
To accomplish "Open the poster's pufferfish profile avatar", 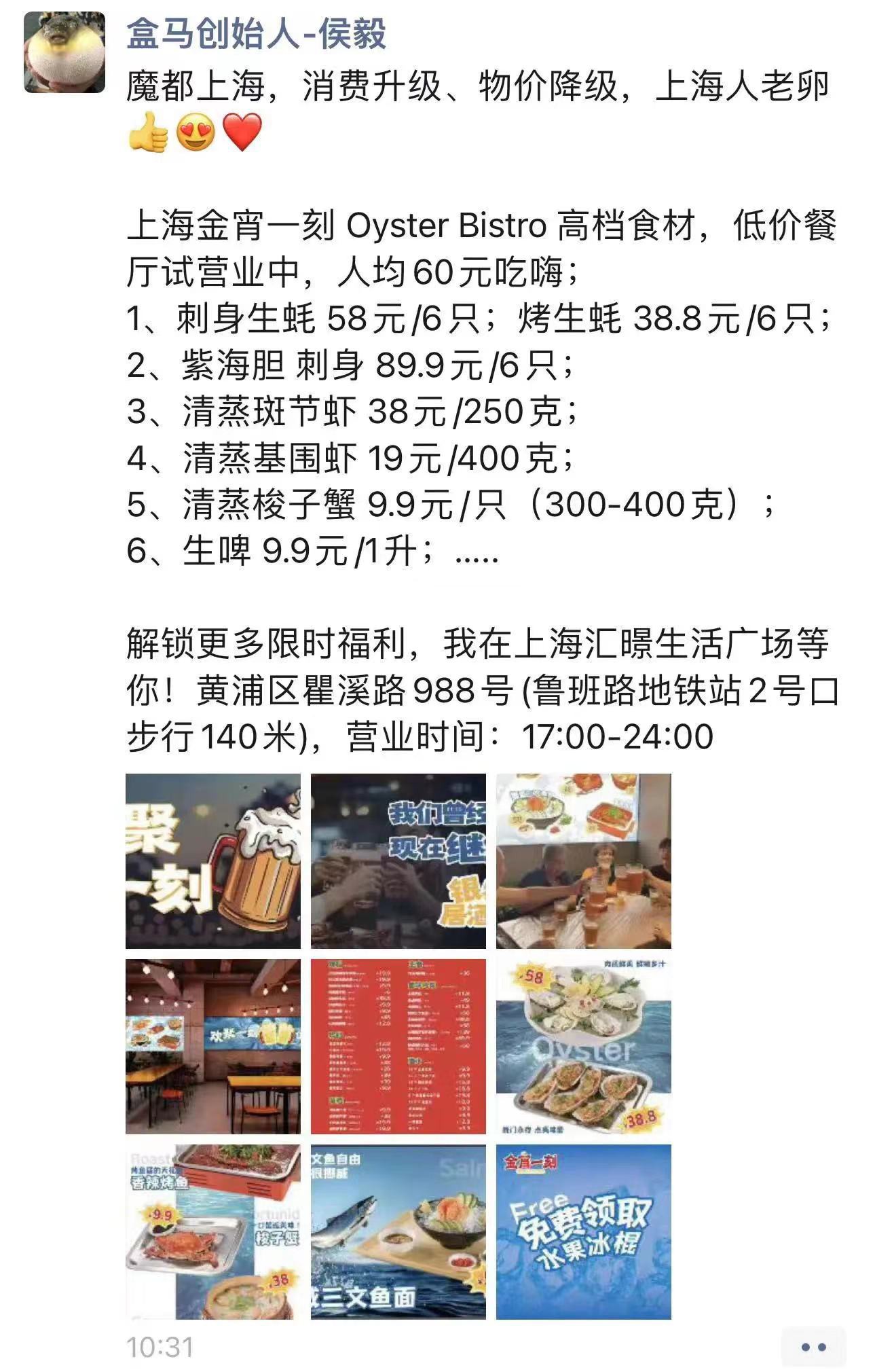I will click(x=64, y=52).
